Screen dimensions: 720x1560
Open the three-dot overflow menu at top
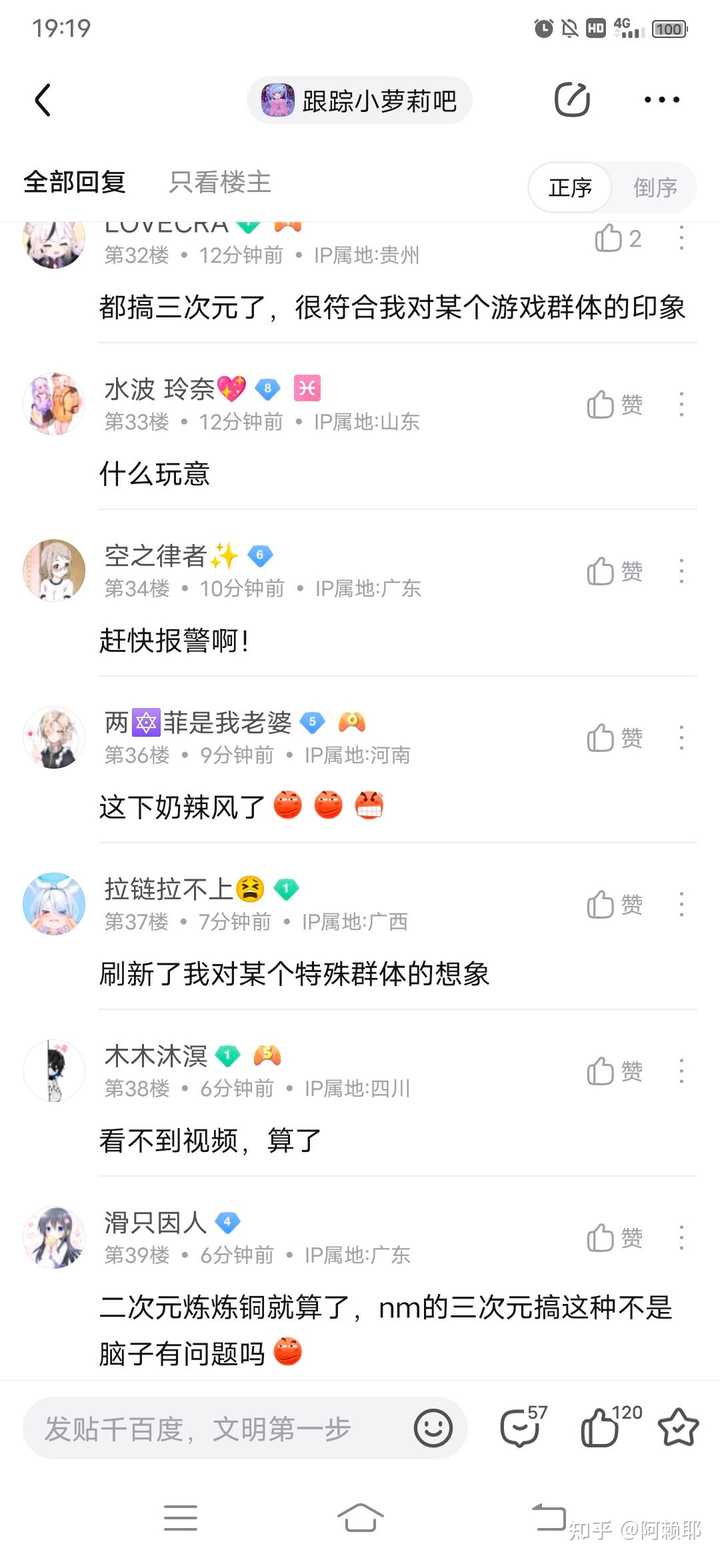click(661, 100)
